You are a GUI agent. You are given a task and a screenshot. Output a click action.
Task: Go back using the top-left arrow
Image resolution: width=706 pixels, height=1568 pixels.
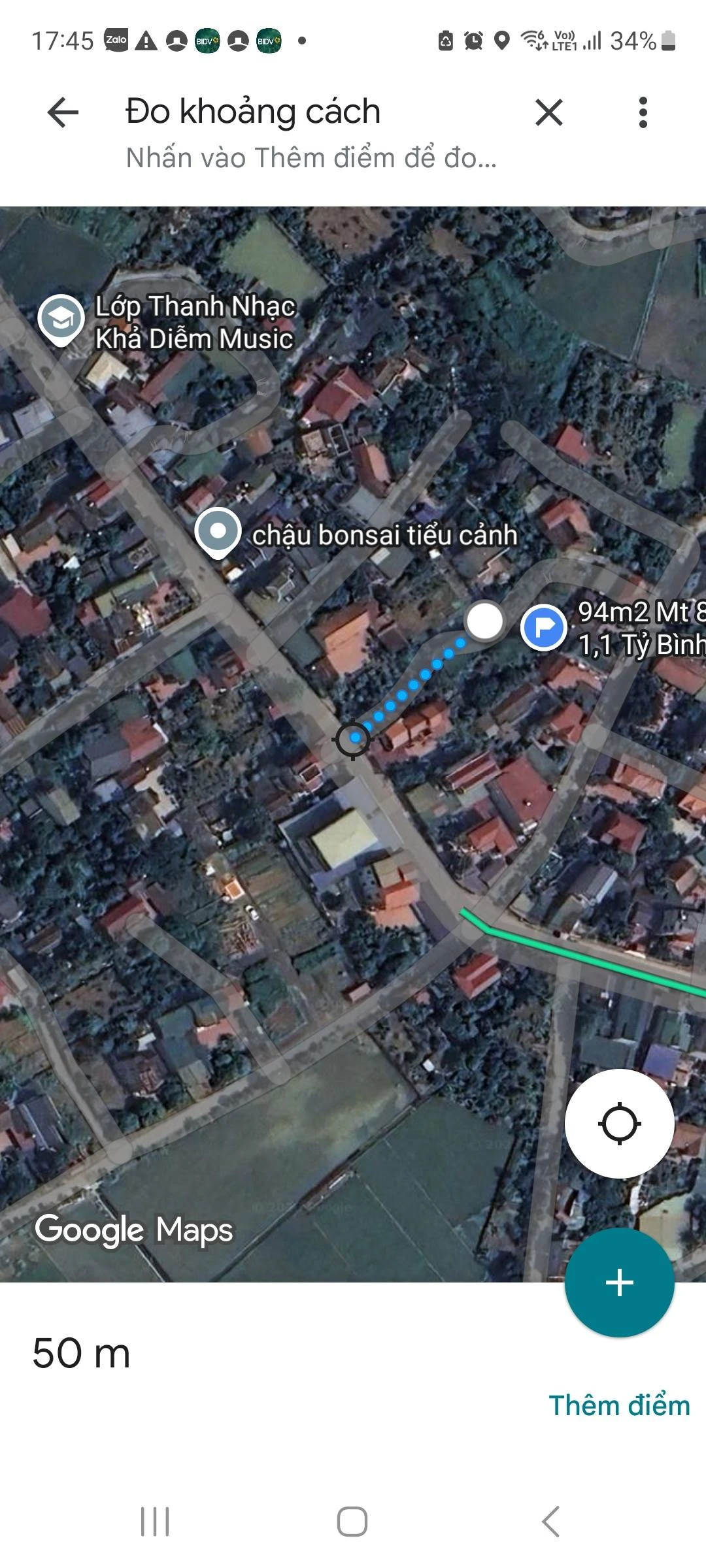pos(63,112)
